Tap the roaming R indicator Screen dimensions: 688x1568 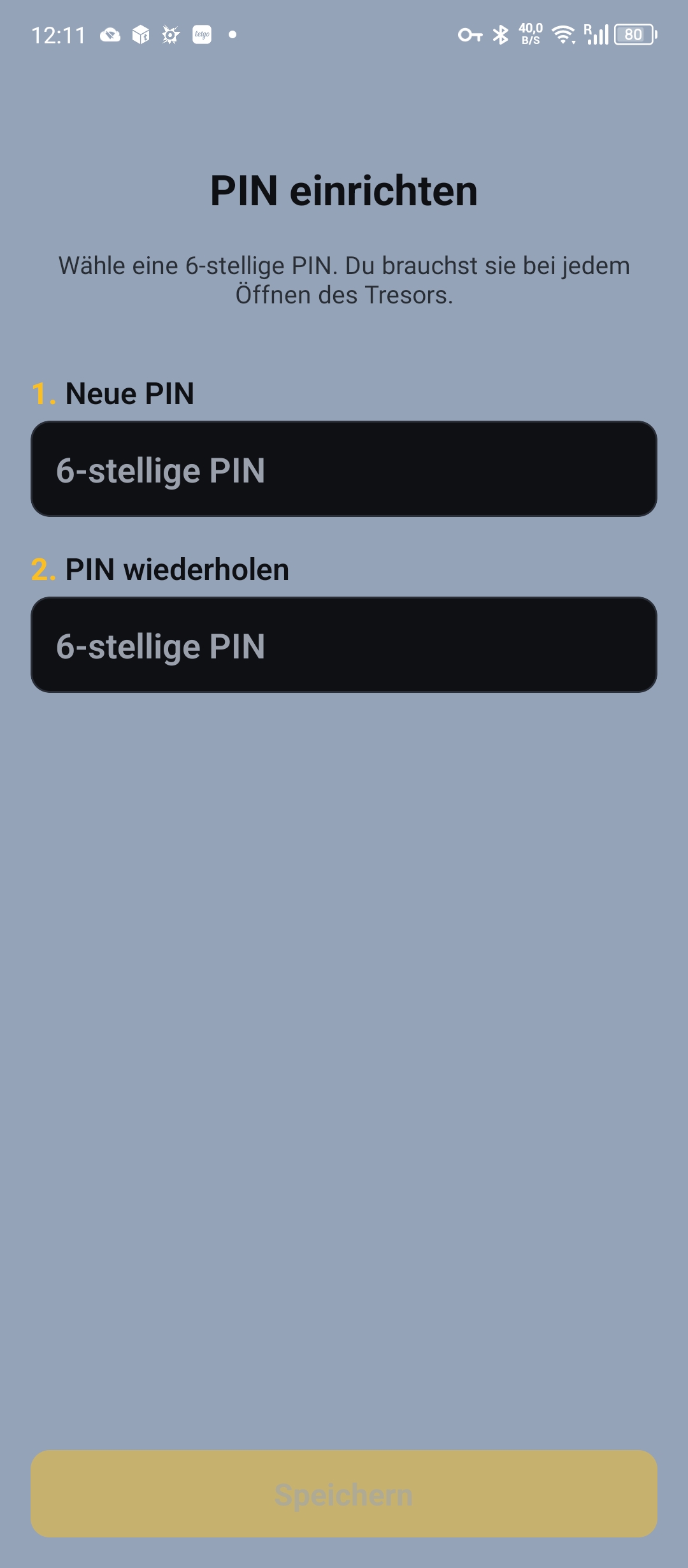587,29
